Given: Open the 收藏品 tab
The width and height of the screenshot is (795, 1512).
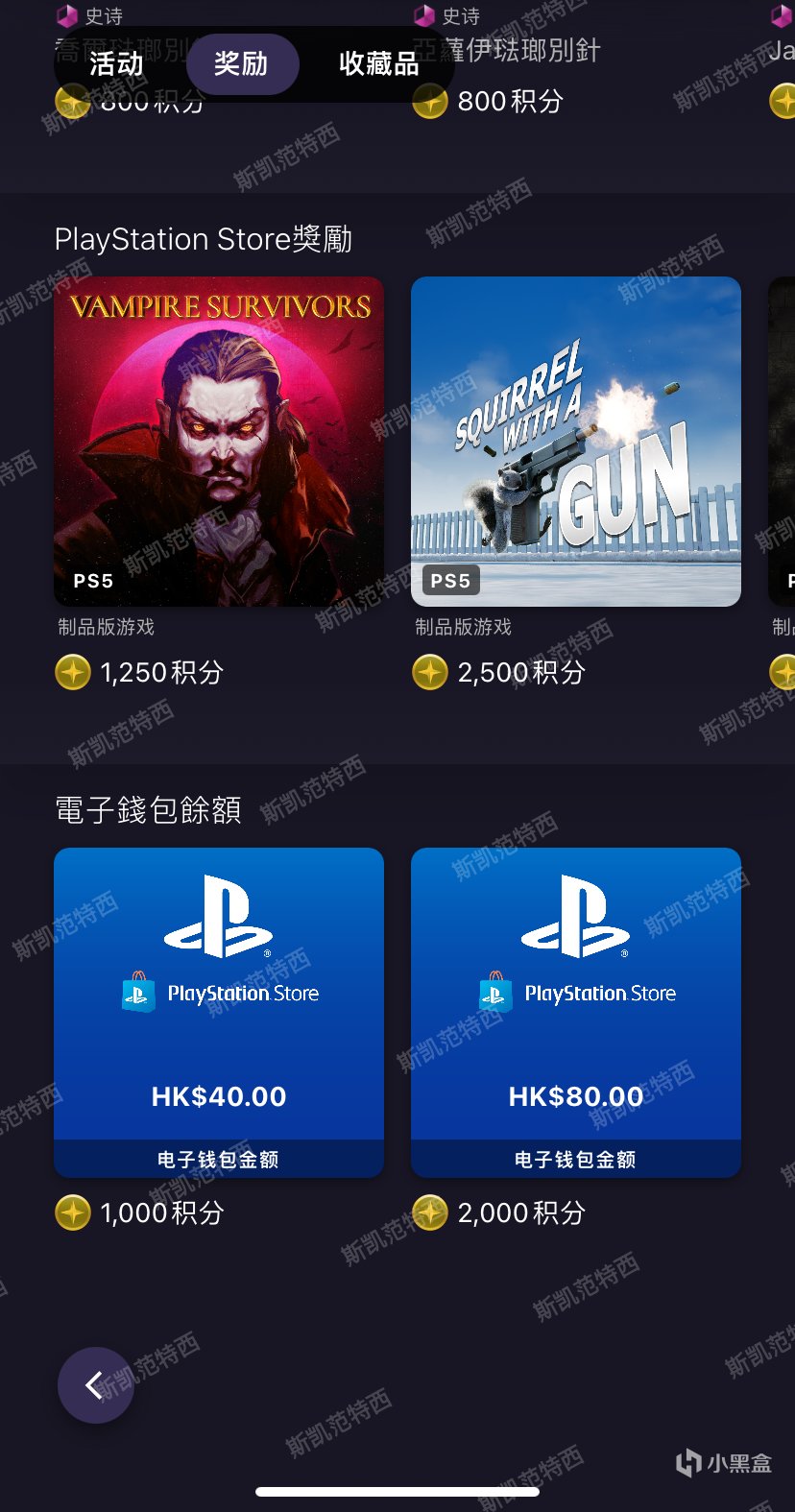Looking at the screenshot, I should (x=379, y=64).
